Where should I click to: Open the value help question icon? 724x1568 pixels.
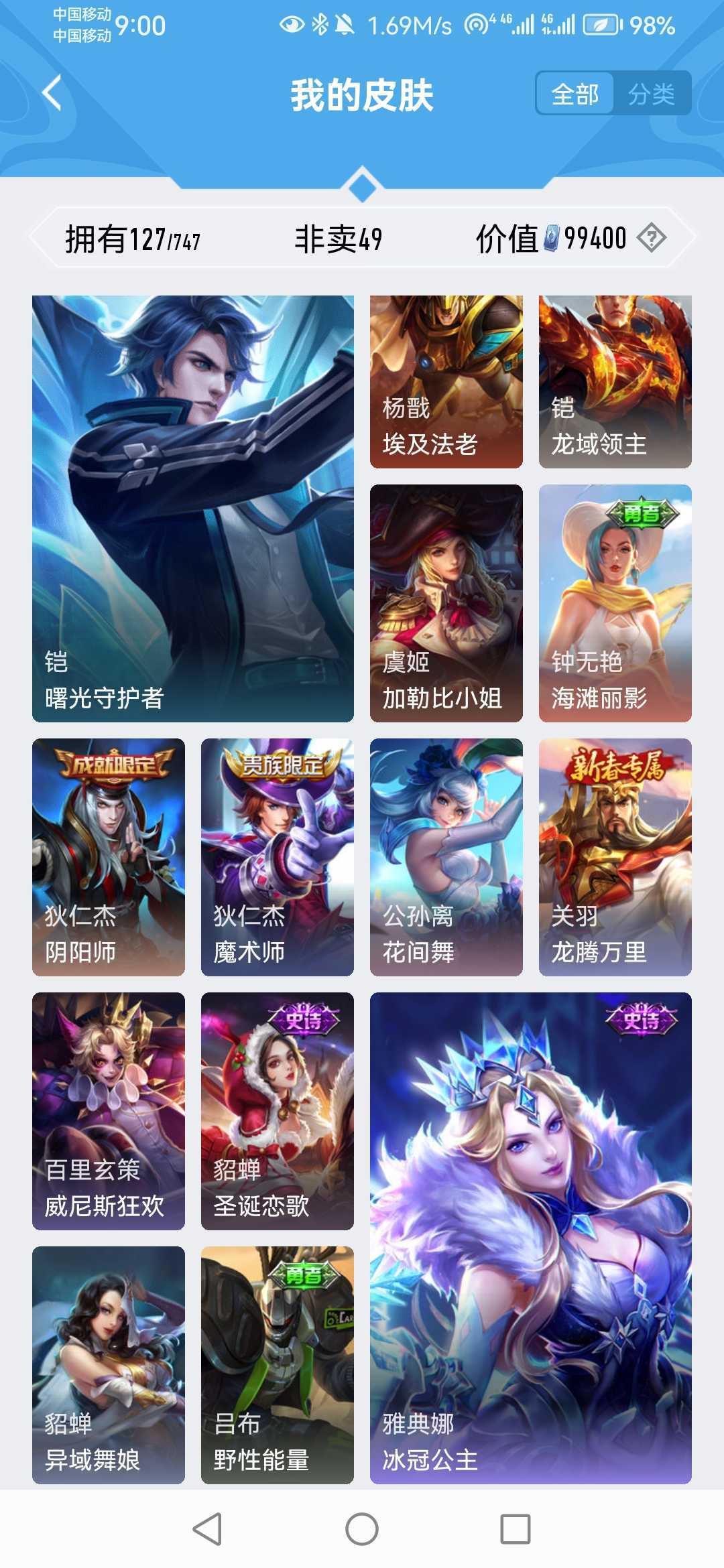(x=651, y=238)
